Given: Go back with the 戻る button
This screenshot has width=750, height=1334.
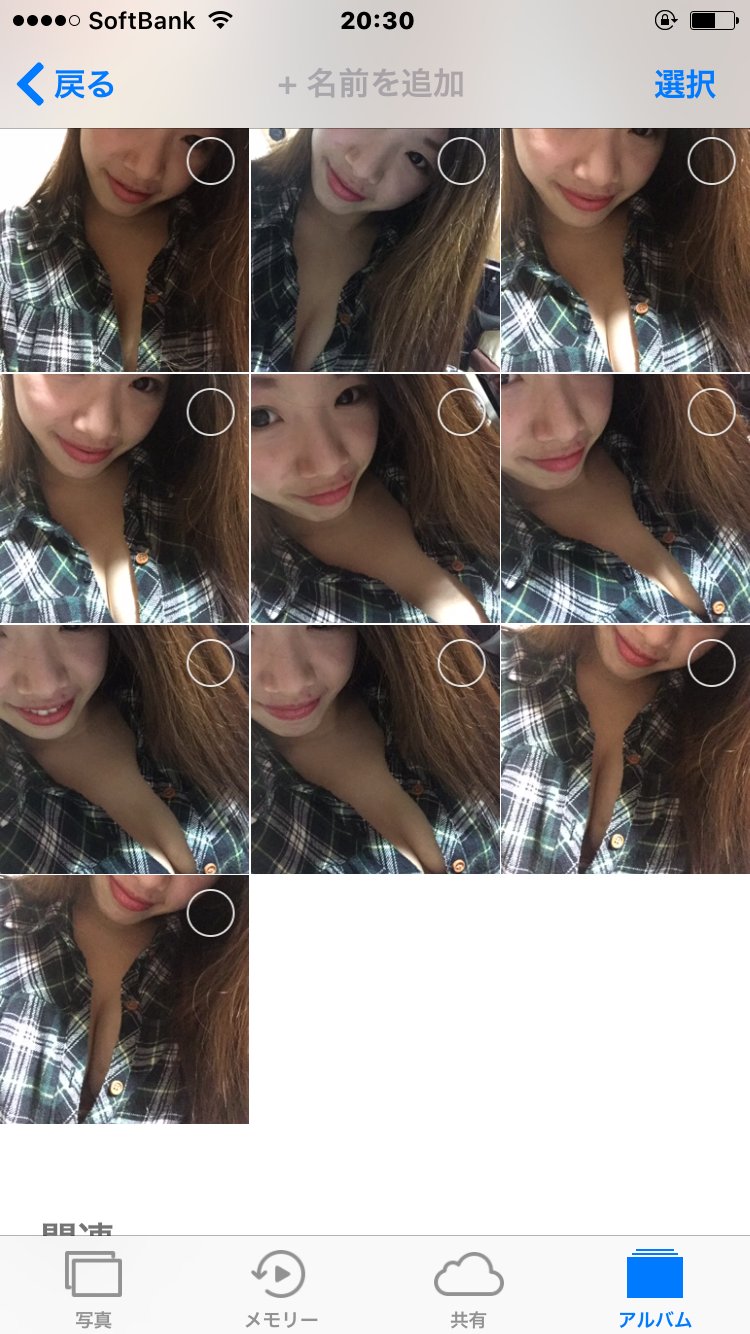Looking at the screenshot, I should pos(66,85).
